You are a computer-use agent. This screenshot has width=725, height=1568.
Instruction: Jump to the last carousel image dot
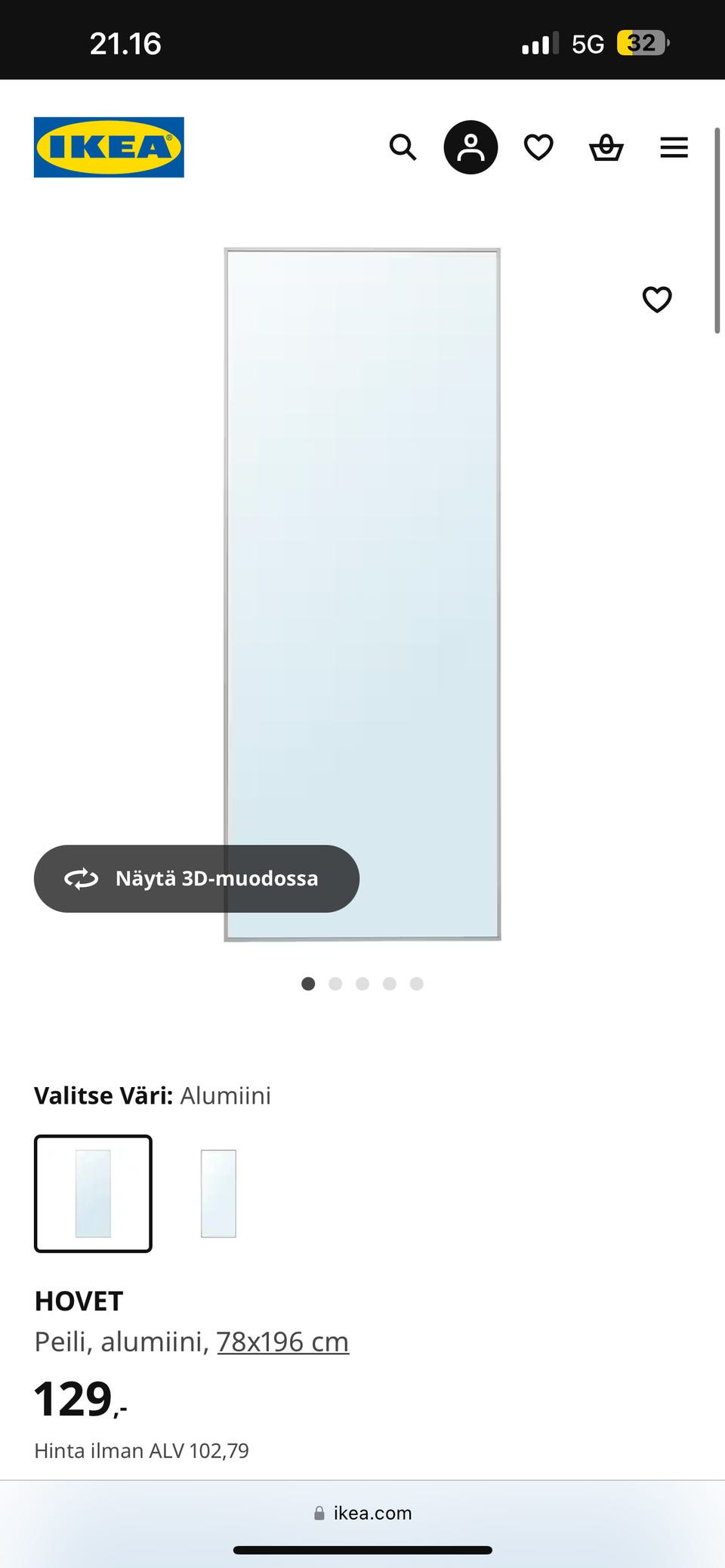click(416, 984)
